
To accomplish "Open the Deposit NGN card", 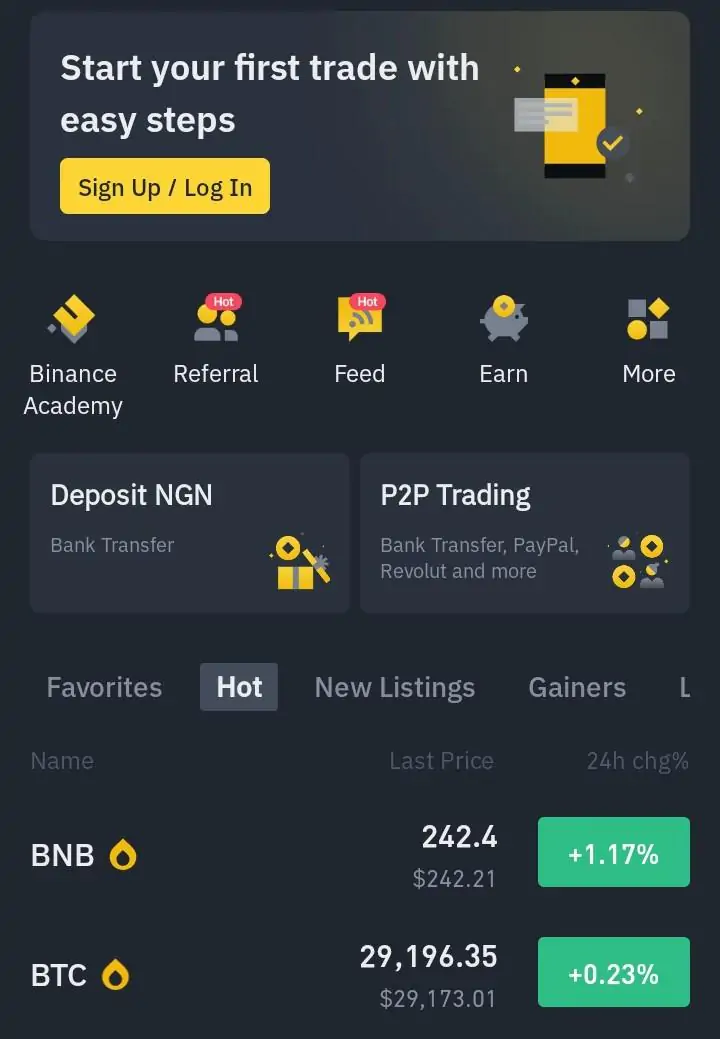I will 189,532.
